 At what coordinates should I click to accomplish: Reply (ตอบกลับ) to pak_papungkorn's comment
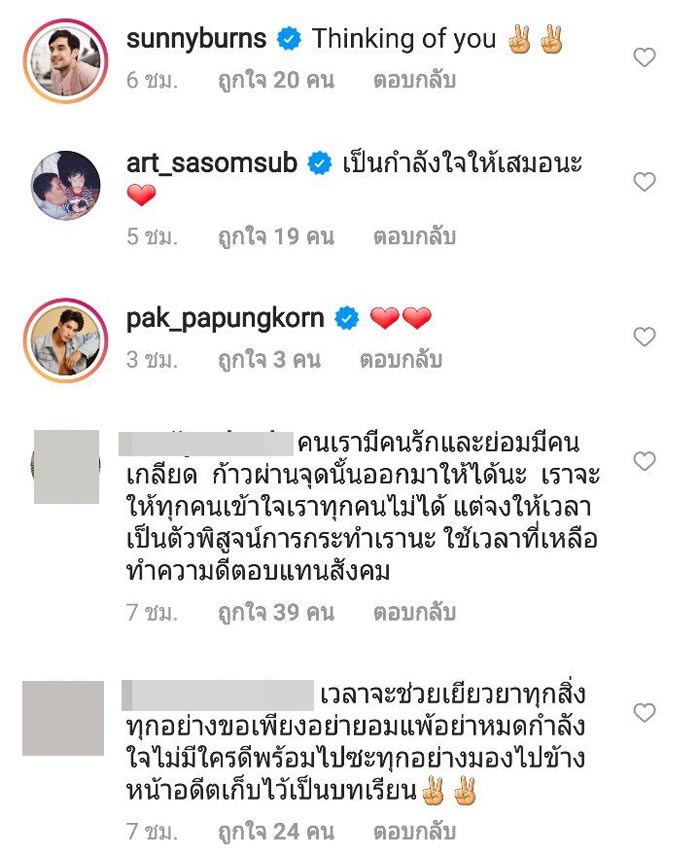[415, 360]
